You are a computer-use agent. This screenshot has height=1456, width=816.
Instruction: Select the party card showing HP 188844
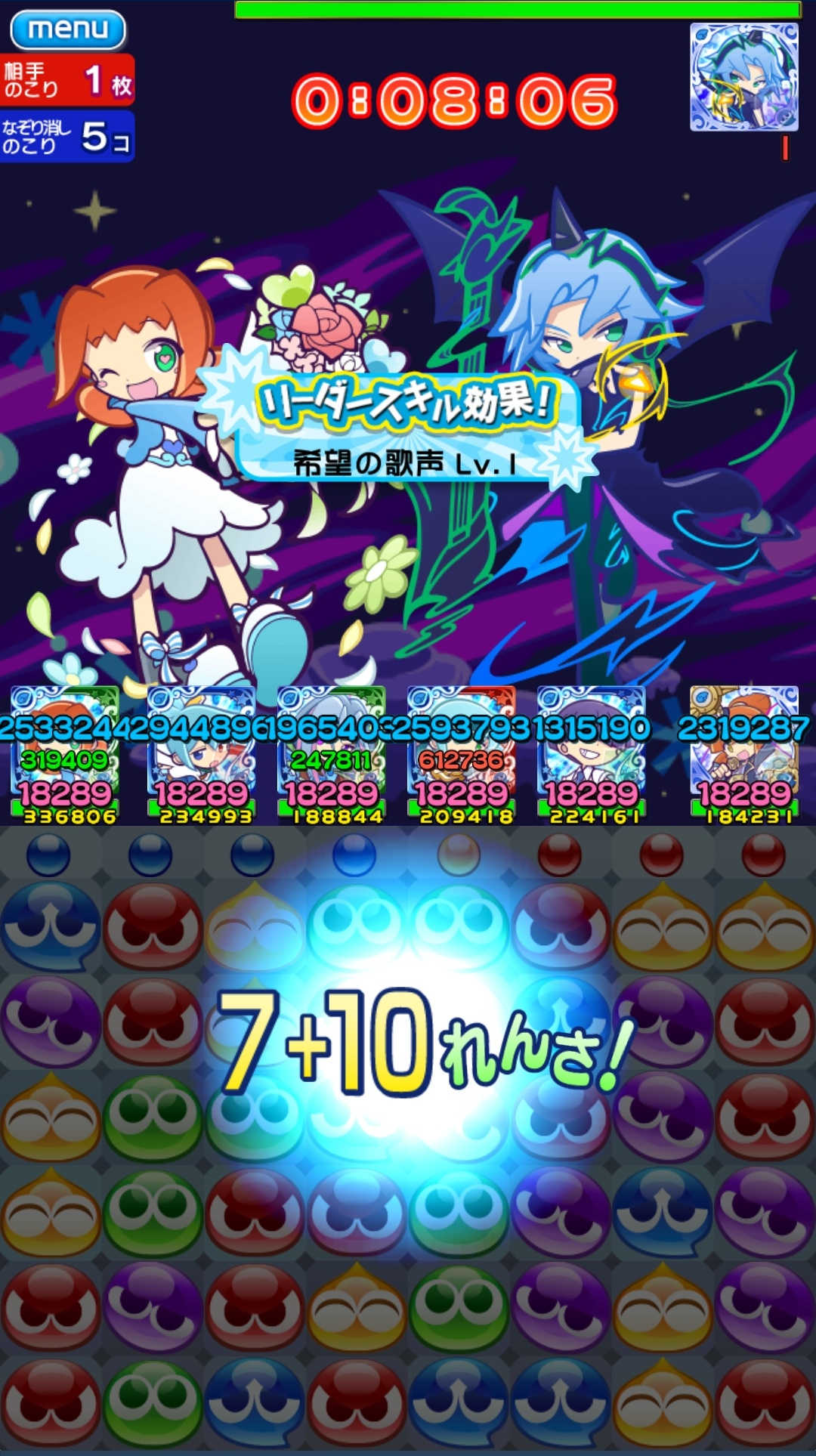tap(332, 752)
